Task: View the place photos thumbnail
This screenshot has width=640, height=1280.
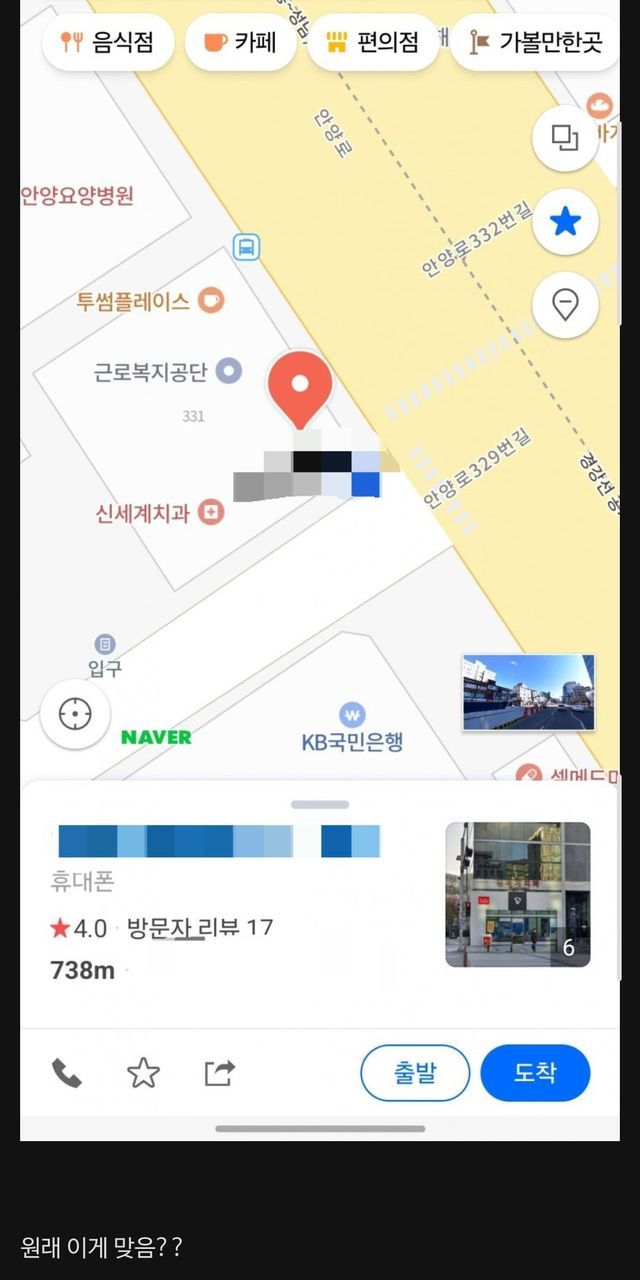Action: coord(517,895)
